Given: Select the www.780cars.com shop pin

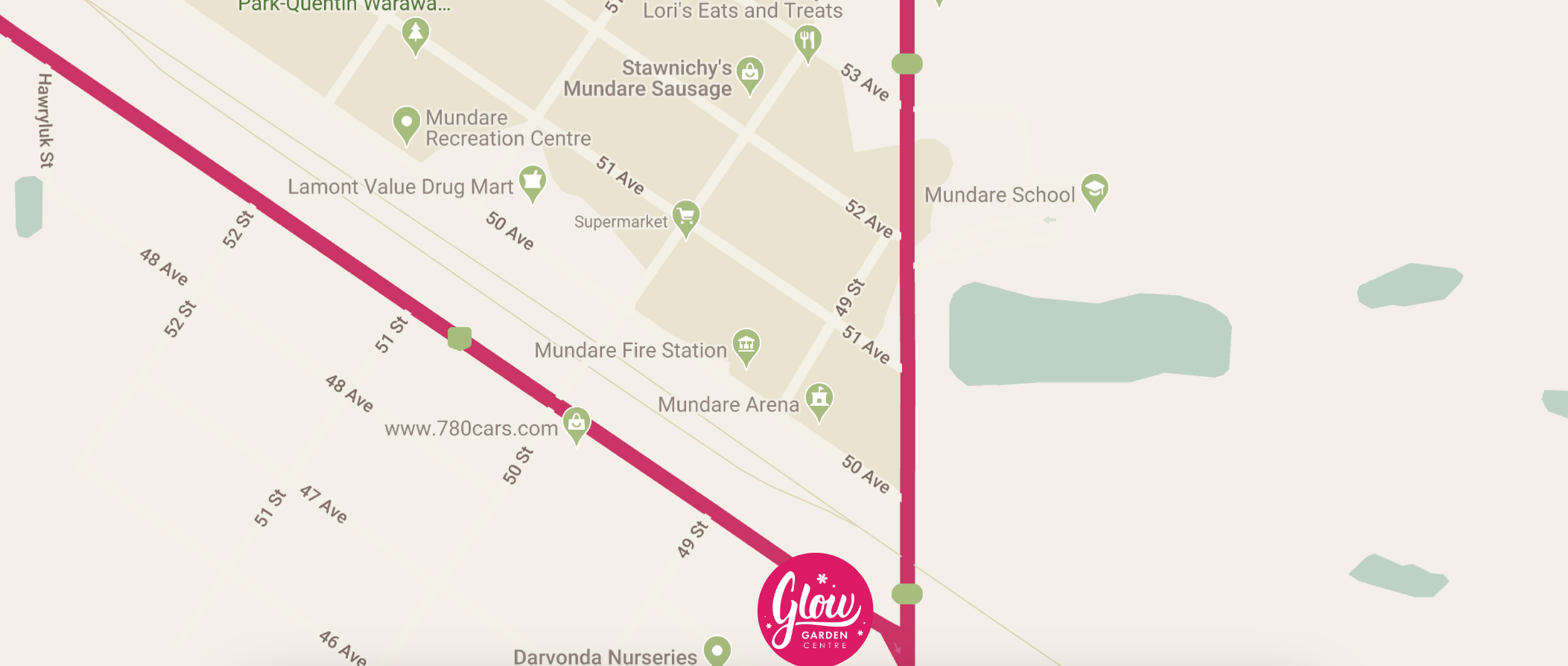Looking at the screenshot, I should click(576, 423).
